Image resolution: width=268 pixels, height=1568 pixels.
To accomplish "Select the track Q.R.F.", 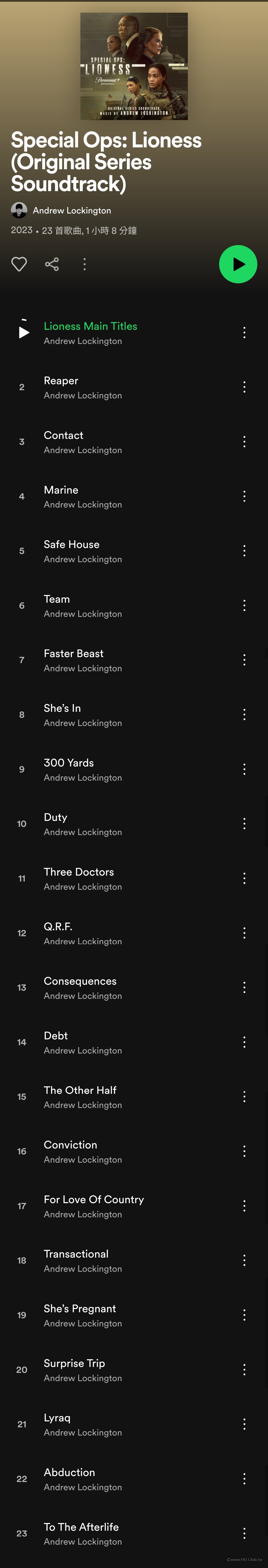I will click(58, 927).
